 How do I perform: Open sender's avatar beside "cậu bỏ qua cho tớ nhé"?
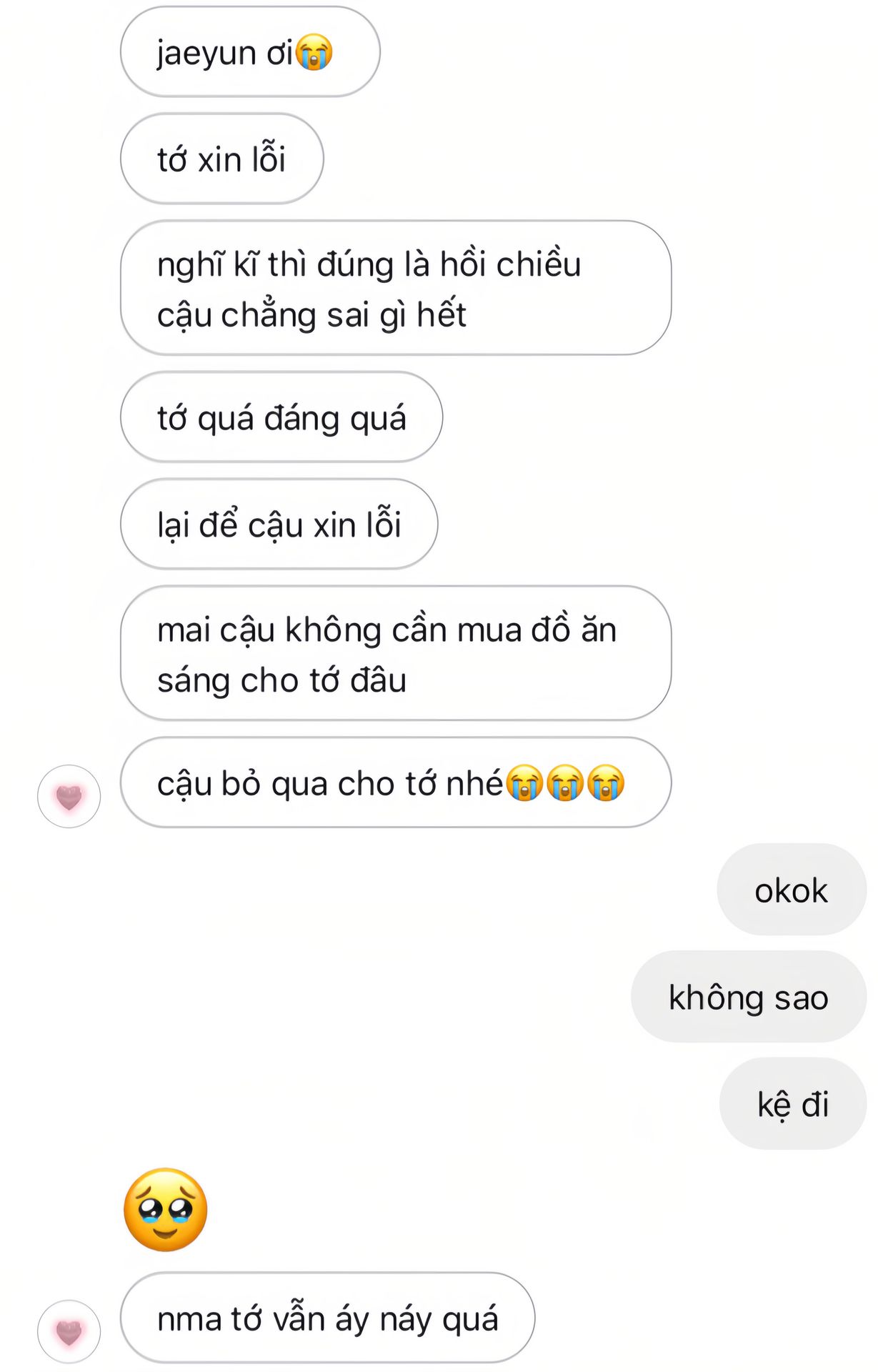tap(69, 796)
